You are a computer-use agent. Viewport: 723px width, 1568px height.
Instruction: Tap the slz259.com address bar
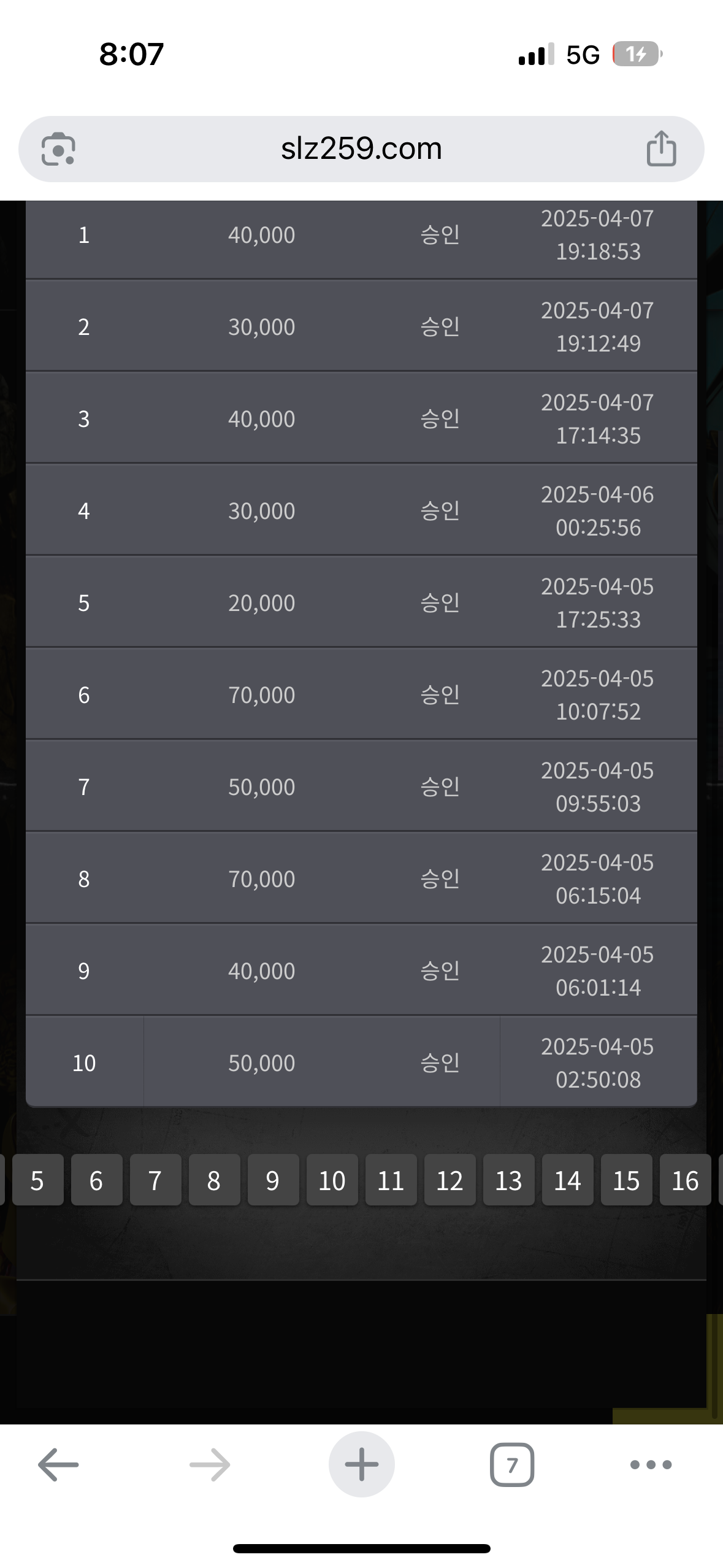361,149
